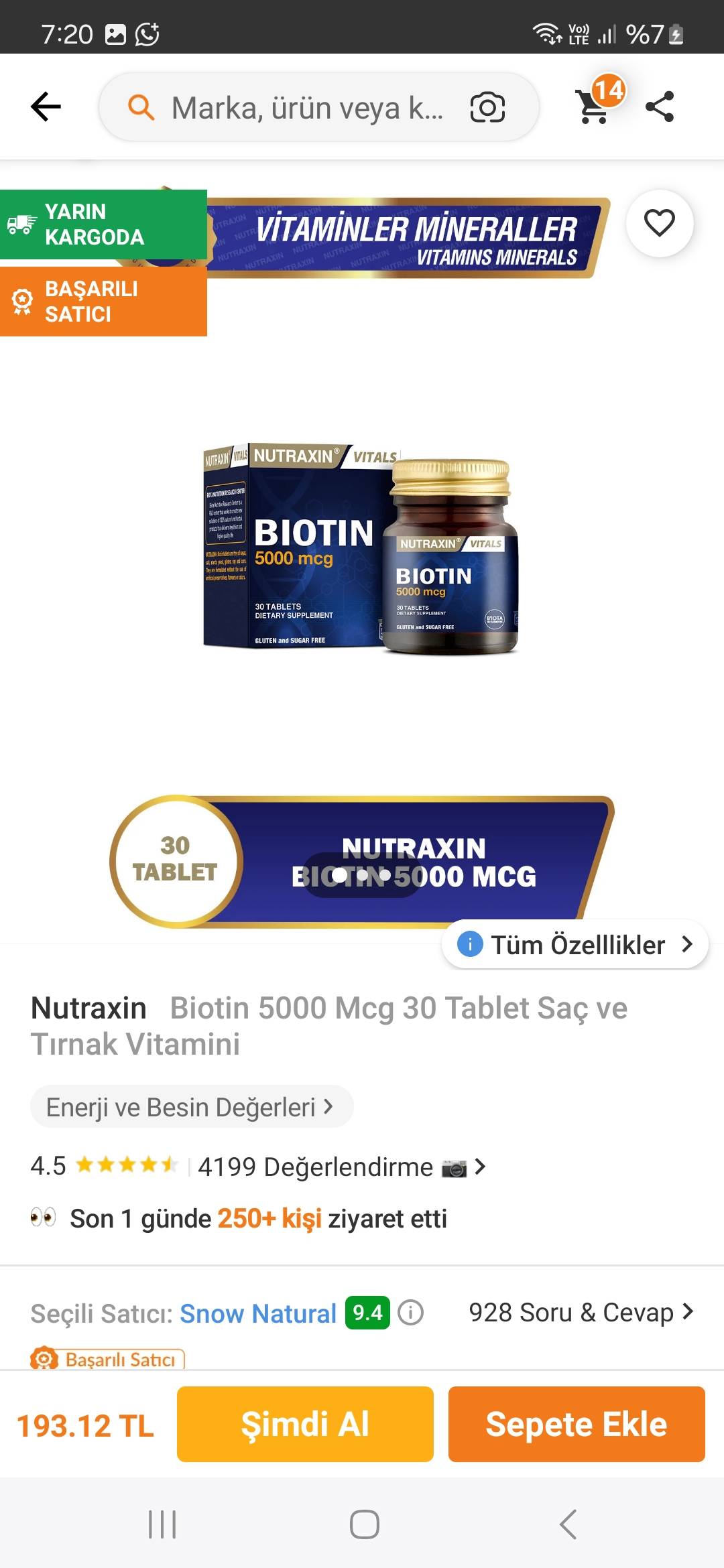Show seller score info icon
Viewport: 724px width, 1568px height.
point(410,1313)
